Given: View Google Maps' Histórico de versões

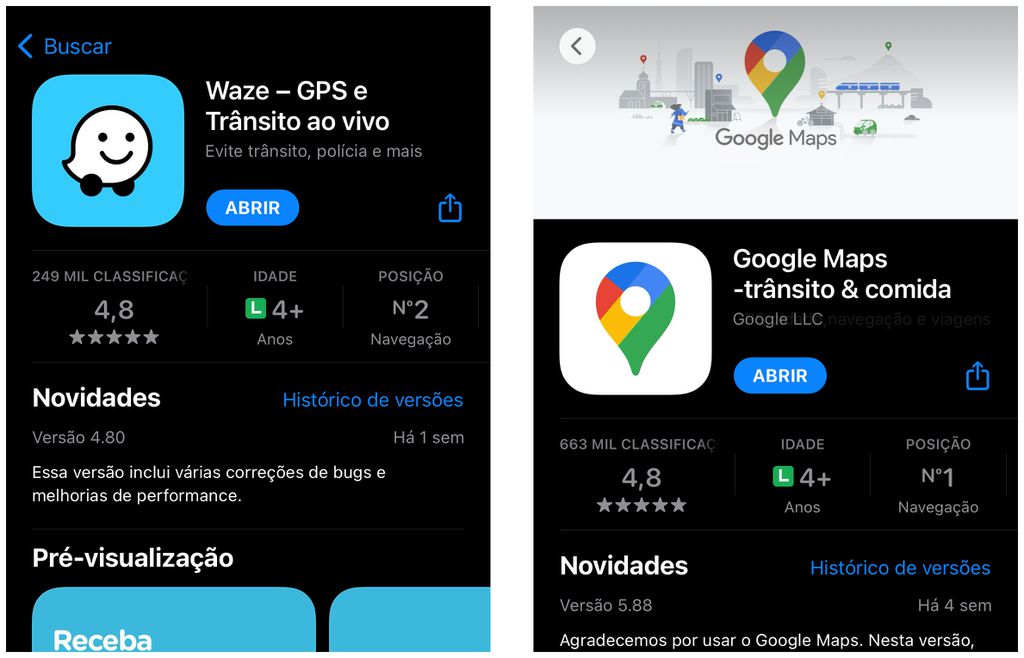Looking at the screenshot, I should point(899,568).
